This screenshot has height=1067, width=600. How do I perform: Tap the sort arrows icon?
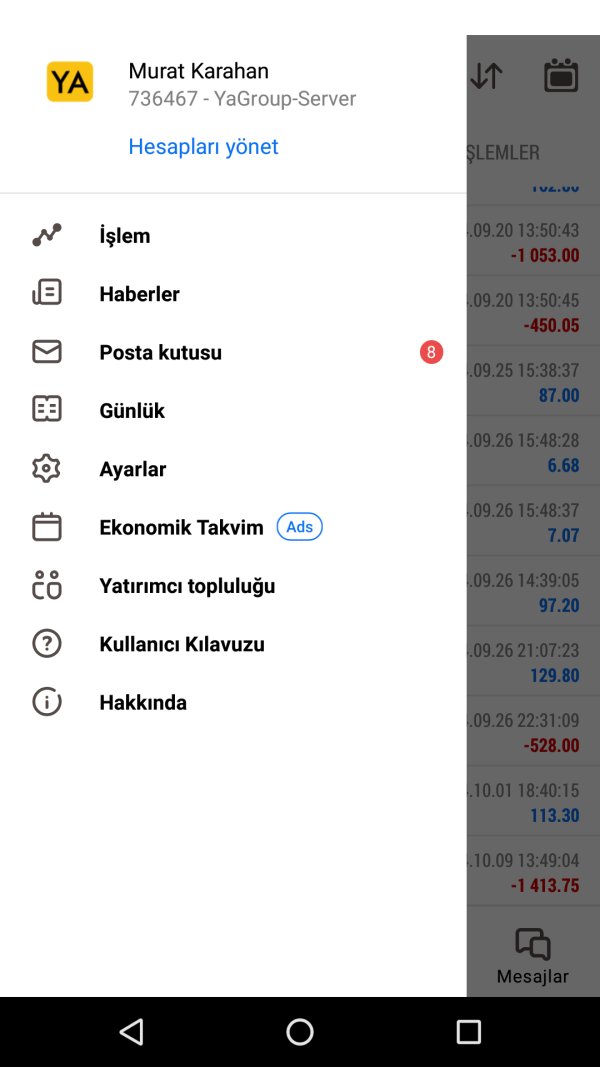click(486, 76)
